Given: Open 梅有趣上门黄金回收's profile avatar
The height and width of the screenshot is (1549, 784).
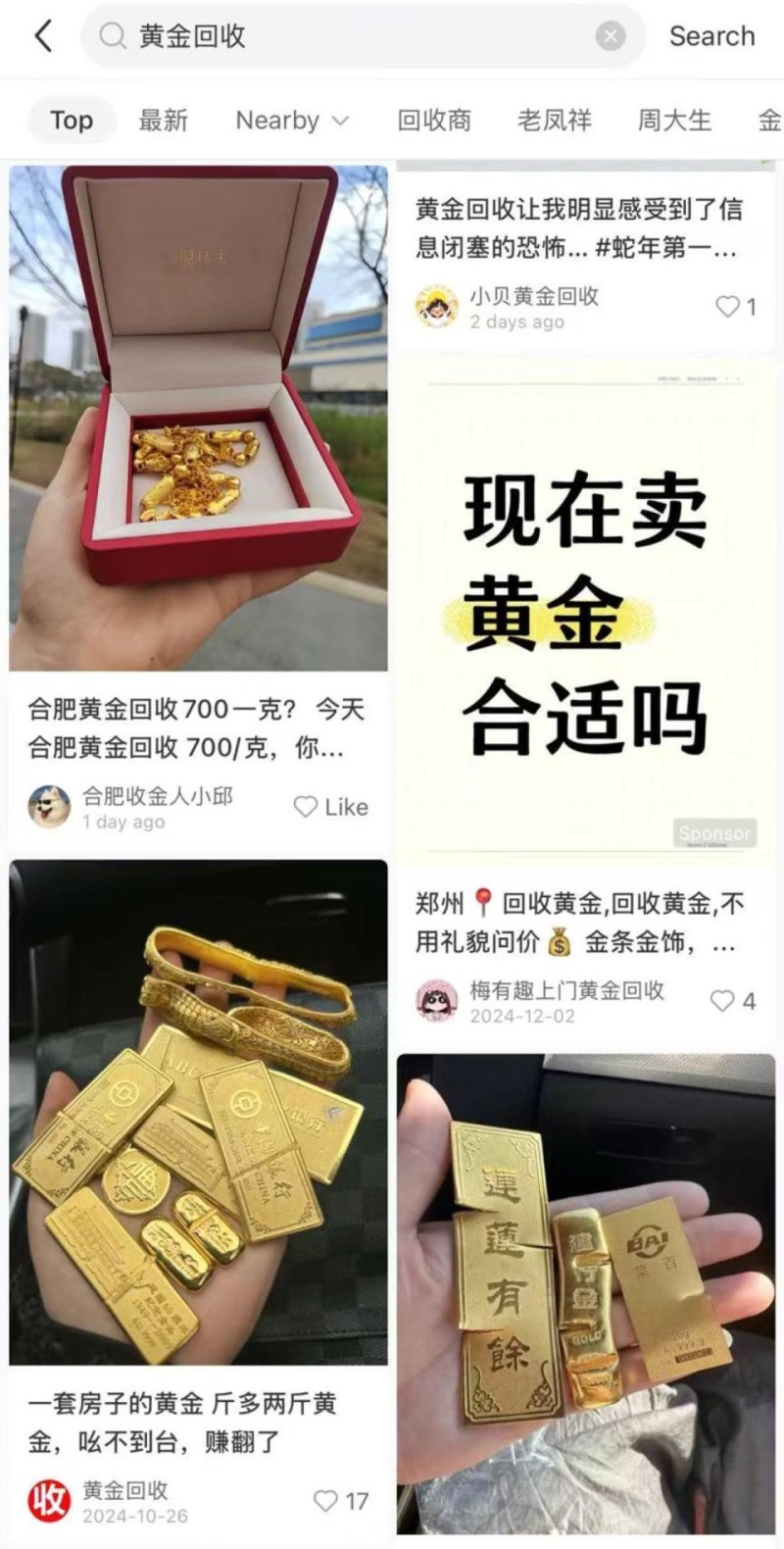Looking at the screenshot, I should point(437,1001).
